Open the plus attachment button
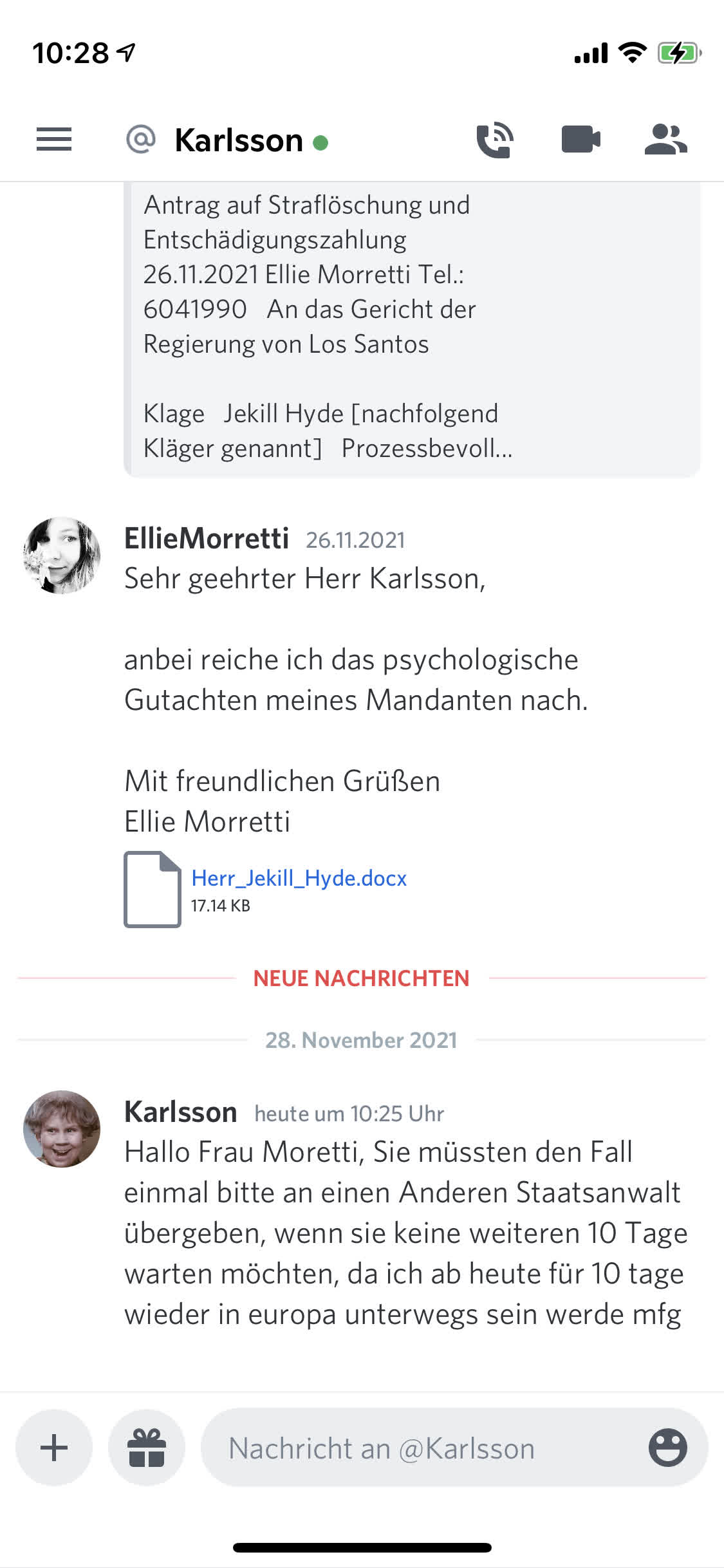This screenshot has height=1568, width=724. click(x=54, y=1448)
